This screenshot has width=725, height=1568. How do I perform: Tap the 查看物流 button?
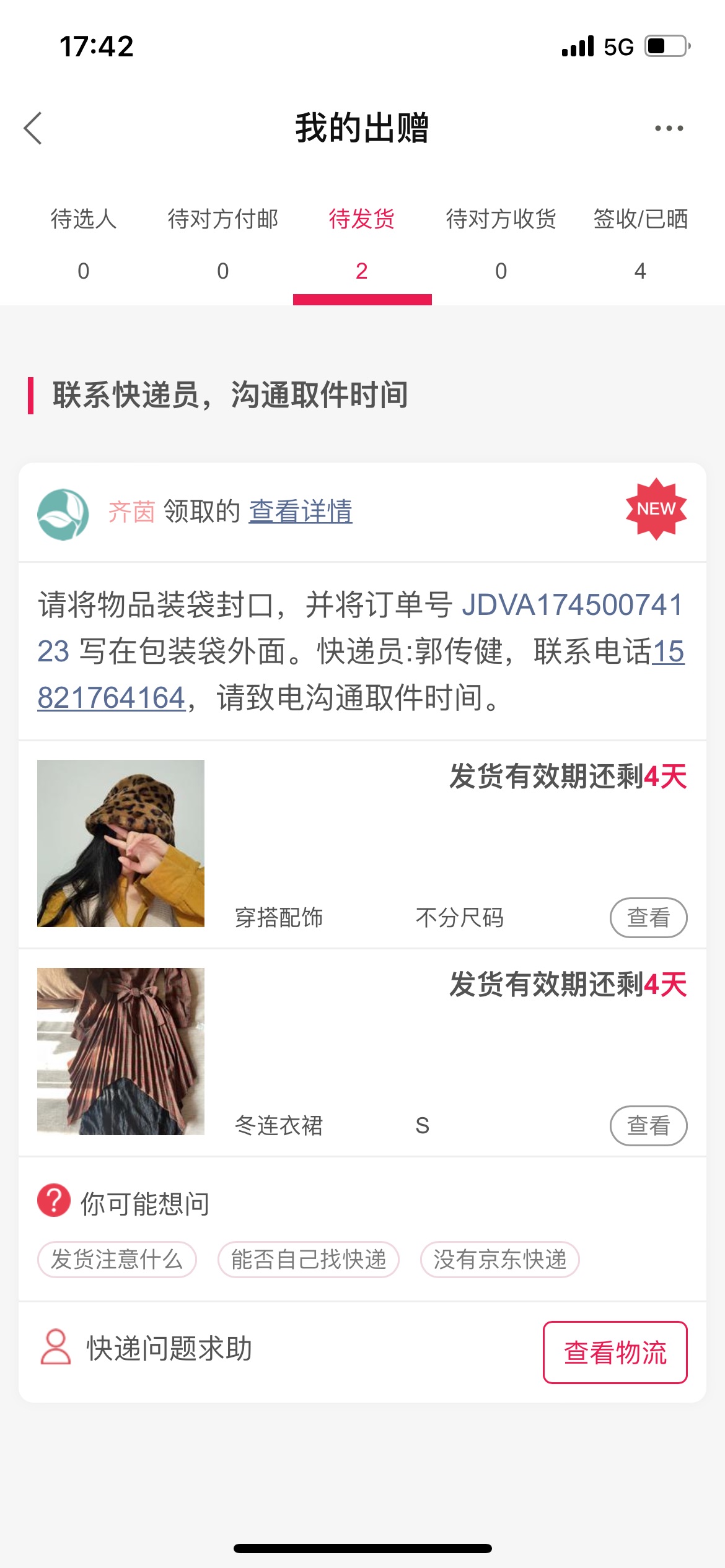(x=615, y=1352)
